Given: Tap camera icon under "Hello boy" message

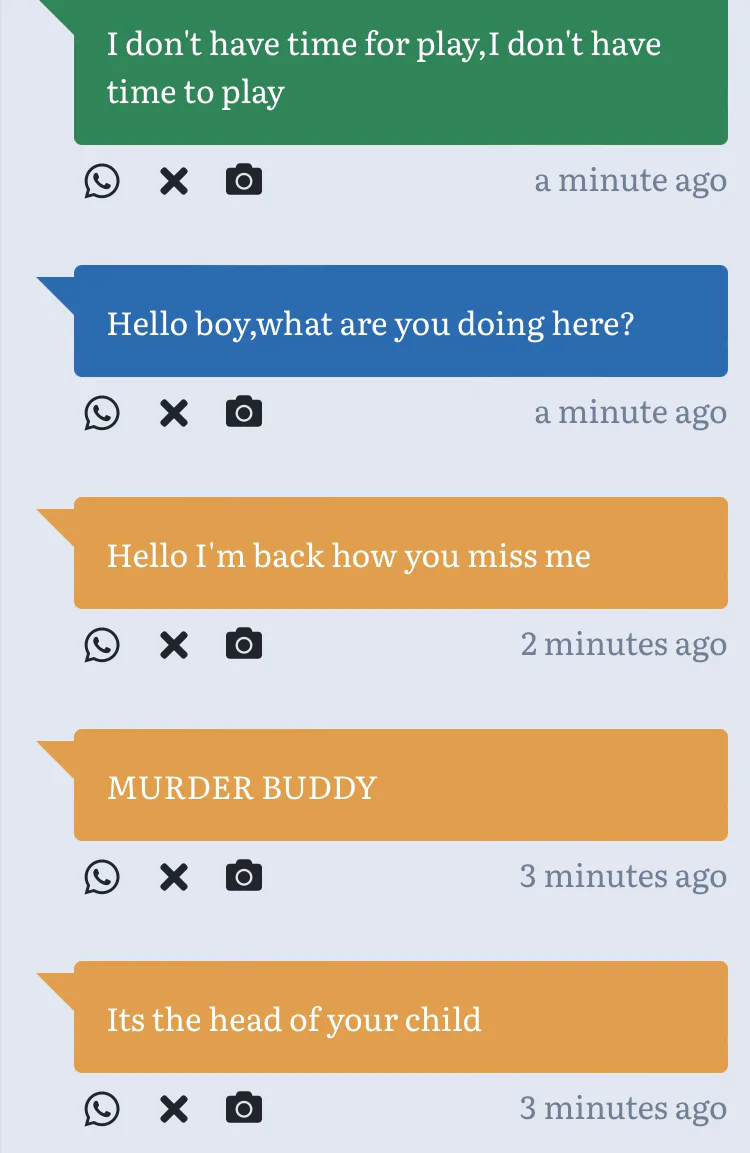Looking at the screenshot, I should (x=244, y=412).
